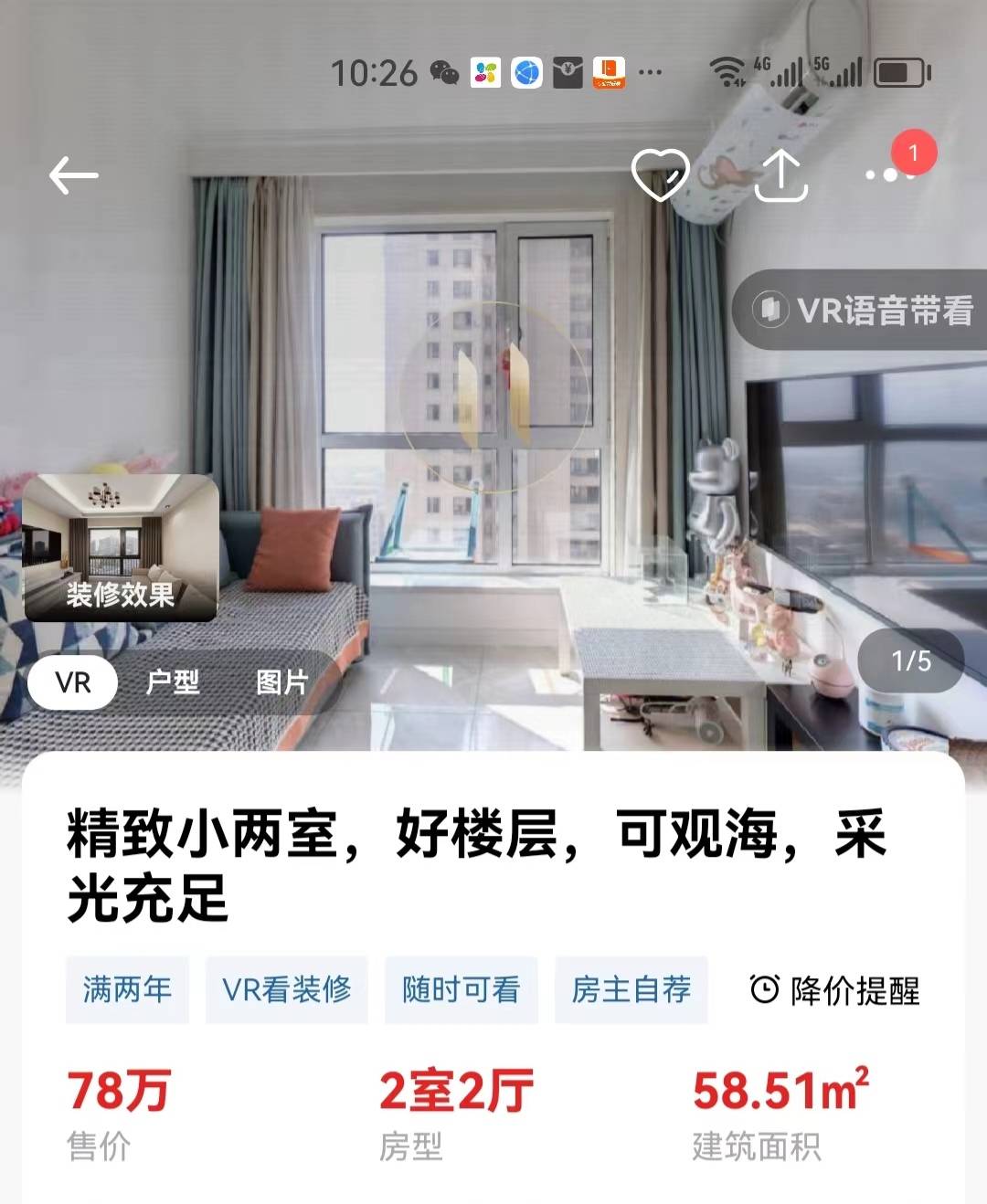Switch to the 户型 tab

pyautogui.click(x=173, y=682)
